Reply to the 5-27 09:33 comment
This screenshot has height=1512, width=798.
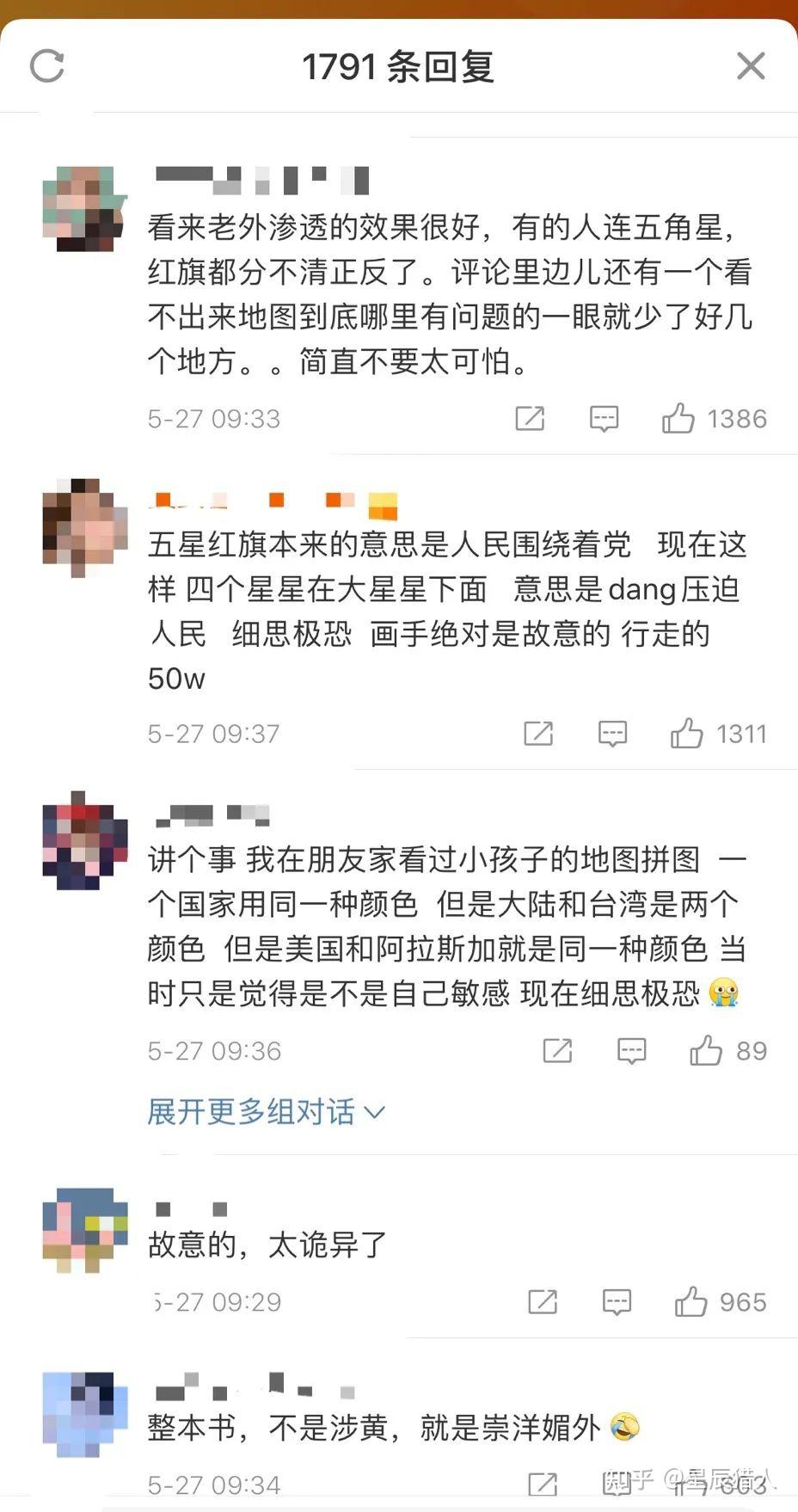[x=604, y=419]
